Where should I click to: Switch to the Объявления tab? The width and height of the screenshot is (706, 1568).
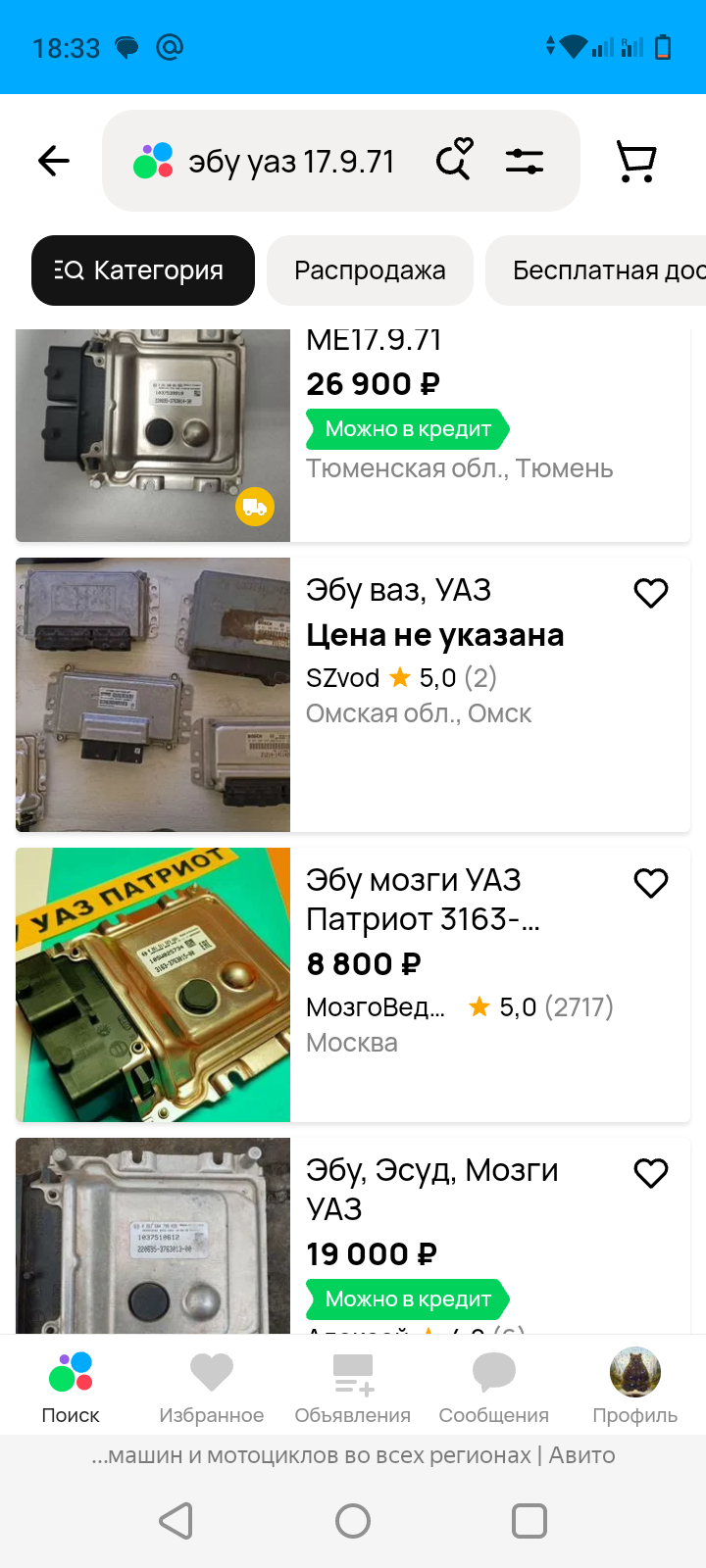(x=353, y=1386)
